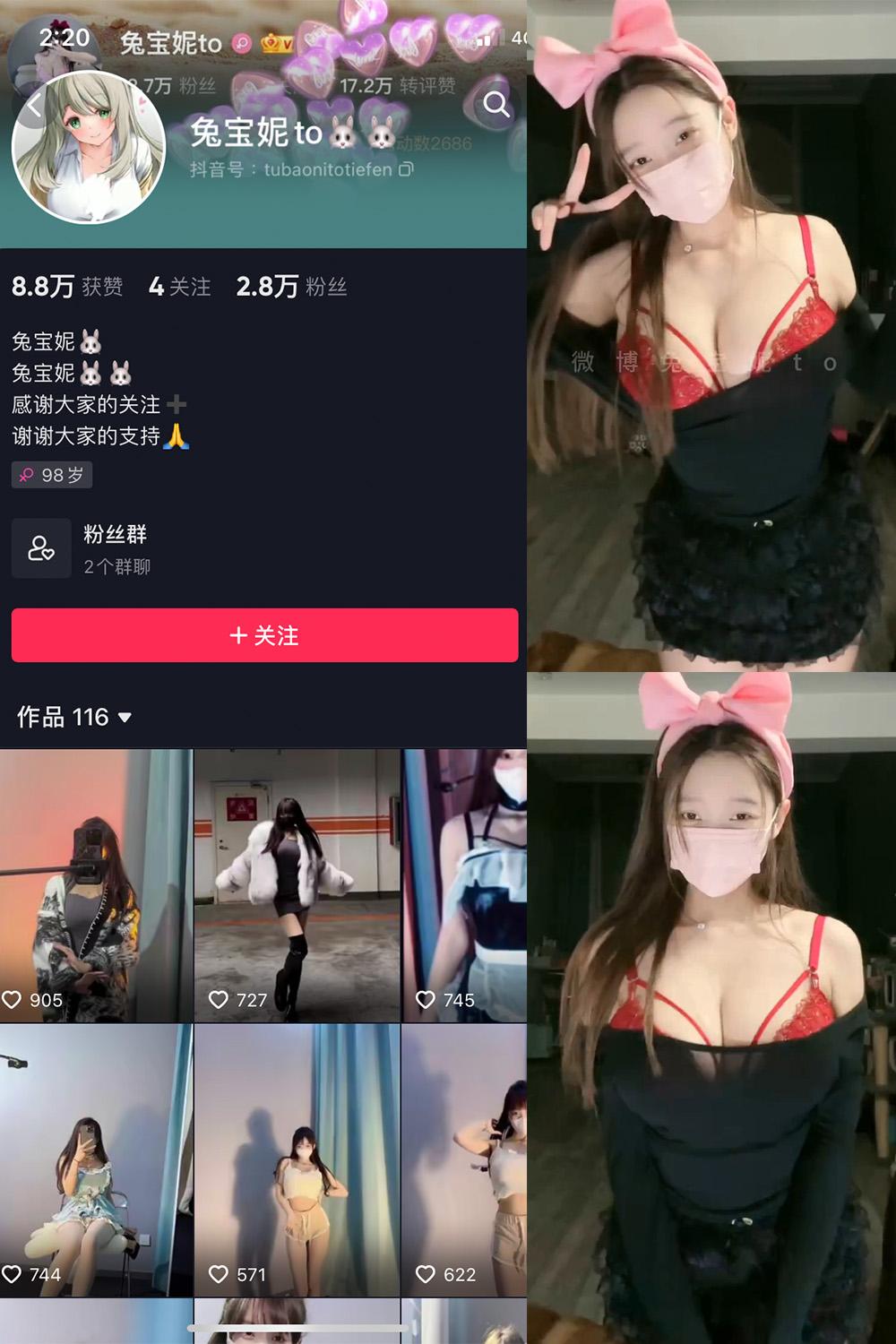The image size is (896, 1344).
Task: View the 4 关注 following list
Action: tap(179, 288)
